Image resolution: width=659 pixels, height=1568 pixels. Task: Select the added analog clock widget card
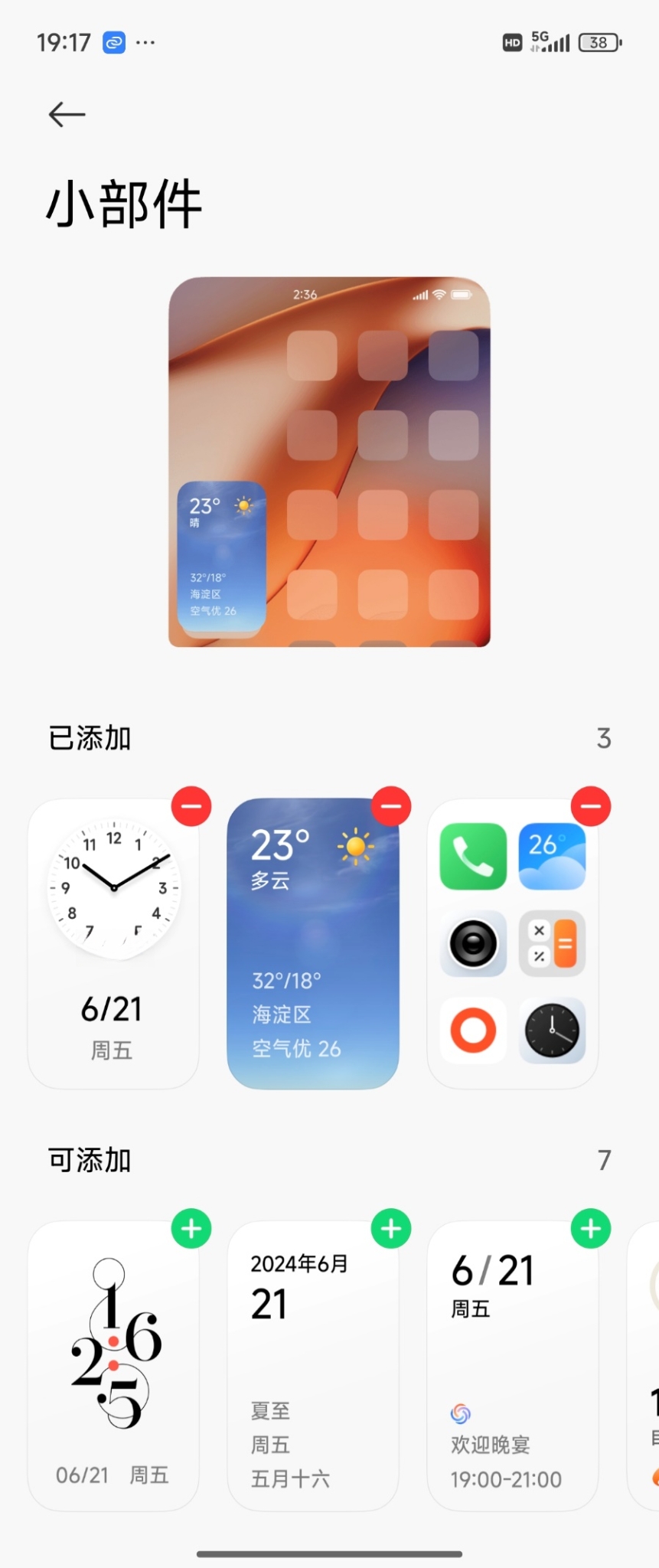click(113, 949)
